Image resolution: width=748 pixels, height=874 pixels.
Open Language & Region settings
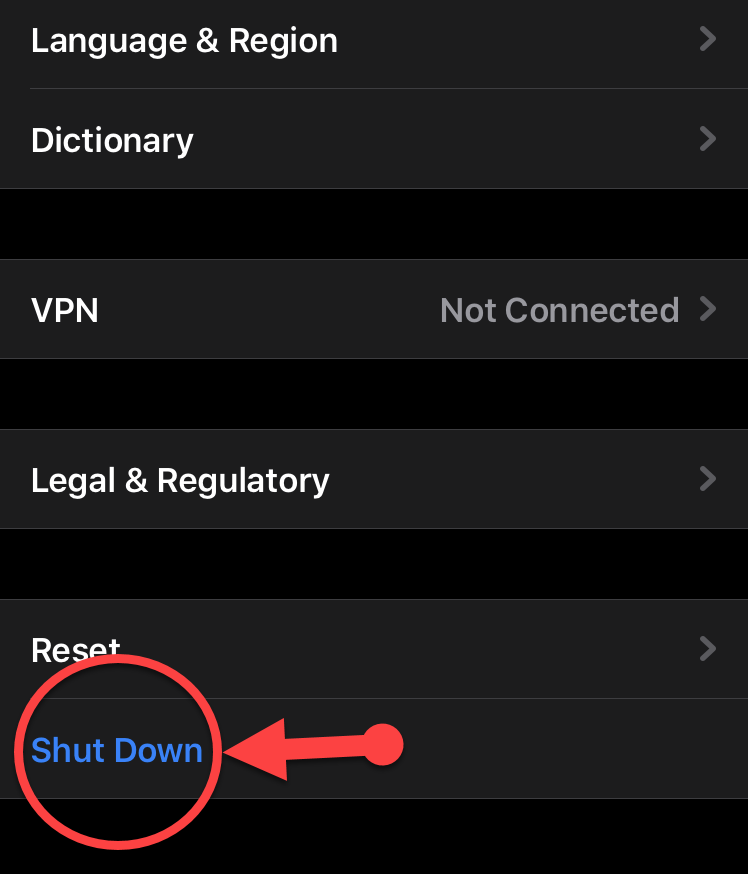[x=184, y=41]
